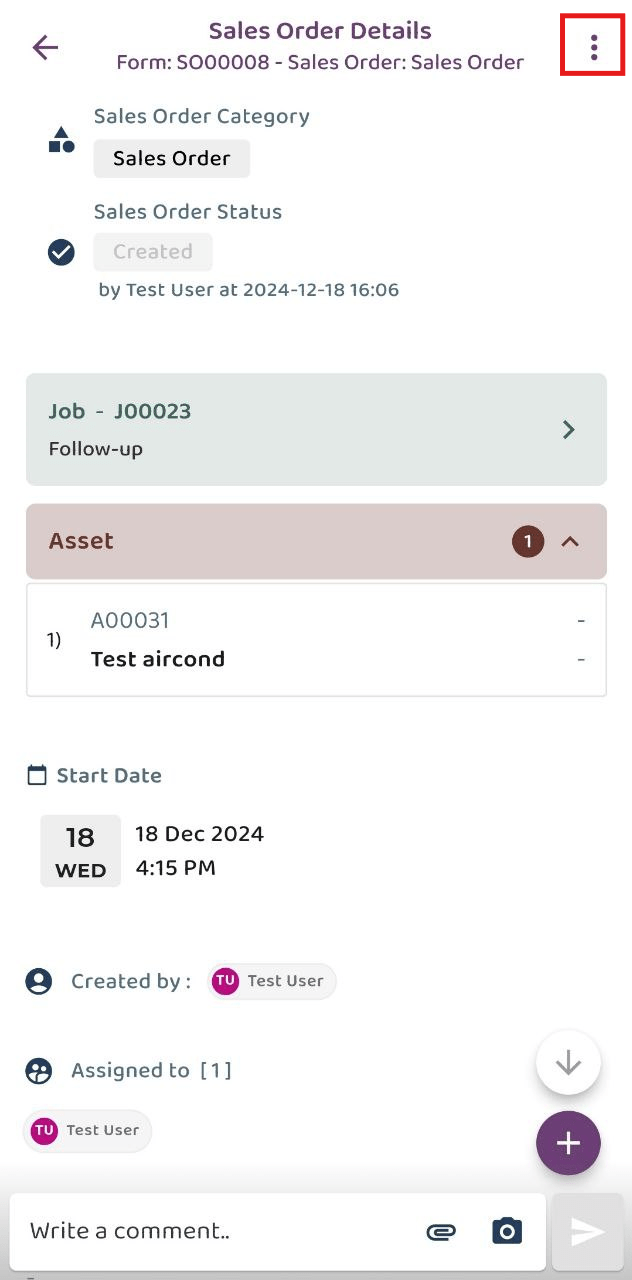
Task: Collapse the Asset section
Action: pos(316,542)
